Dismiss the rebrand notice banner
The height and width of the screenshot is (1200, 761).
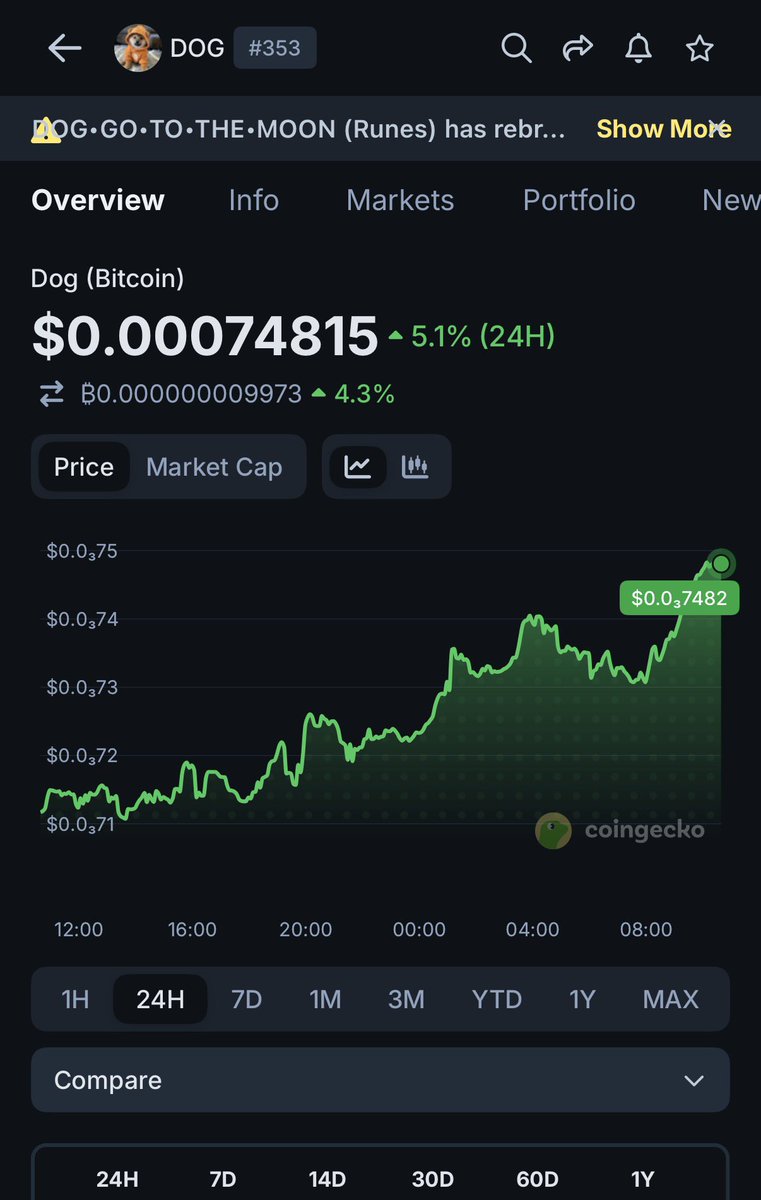(x=718, y=128)
